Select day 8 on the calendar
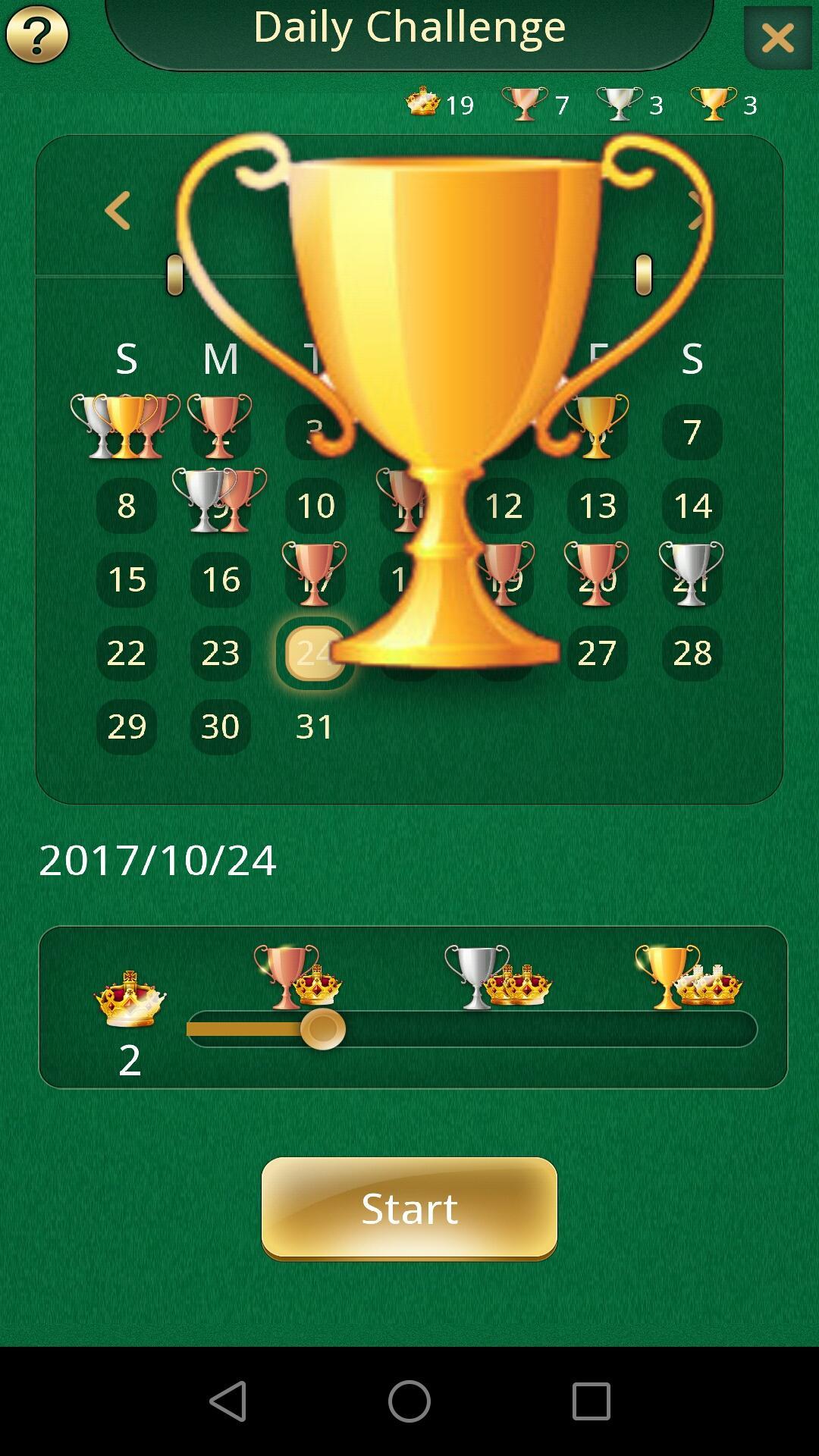Image resolution: width=819 pixels, height=1456 pixels. pyautogui.click(x=127, y=505)
